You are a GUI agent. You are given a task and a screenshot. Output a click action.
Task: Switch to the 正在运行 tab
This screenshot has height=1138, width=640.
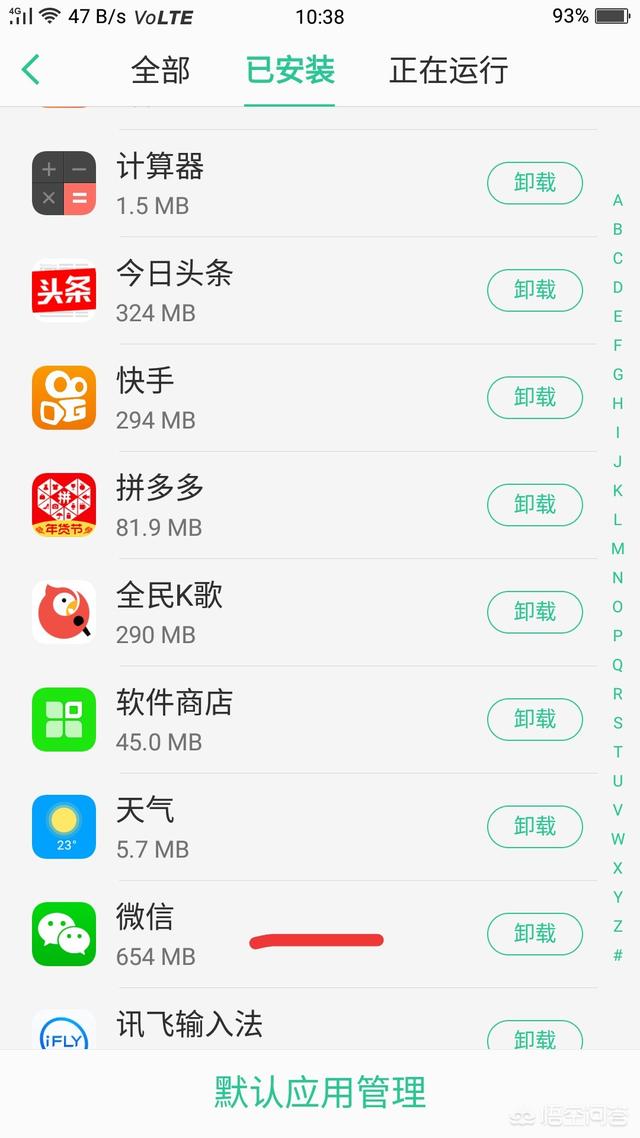coord(448,71)
